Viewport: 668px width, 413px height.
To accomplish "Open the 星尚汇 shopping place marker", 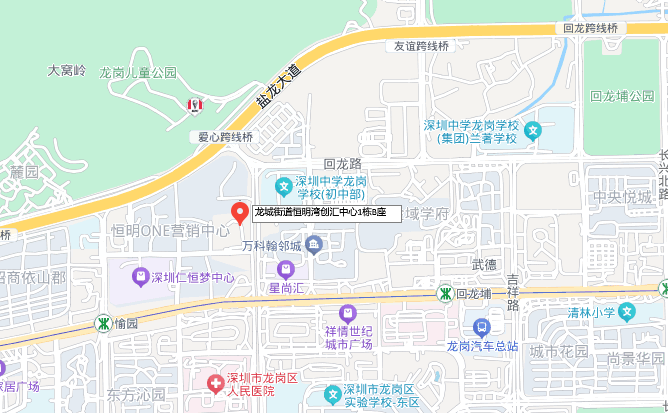I will (x=286, y=269).
